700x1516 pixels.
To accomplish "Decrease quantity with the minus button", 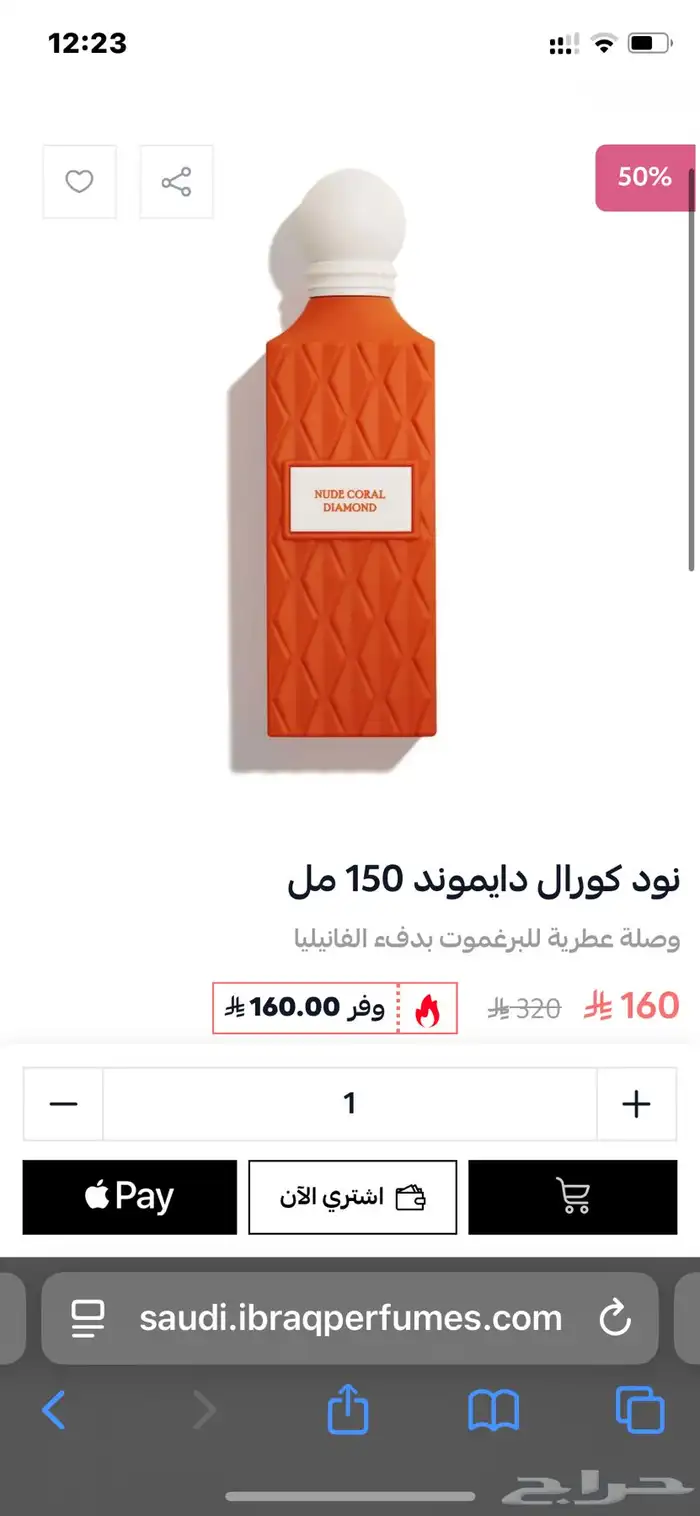I will pyautogui.click(x=63, y=1104).
